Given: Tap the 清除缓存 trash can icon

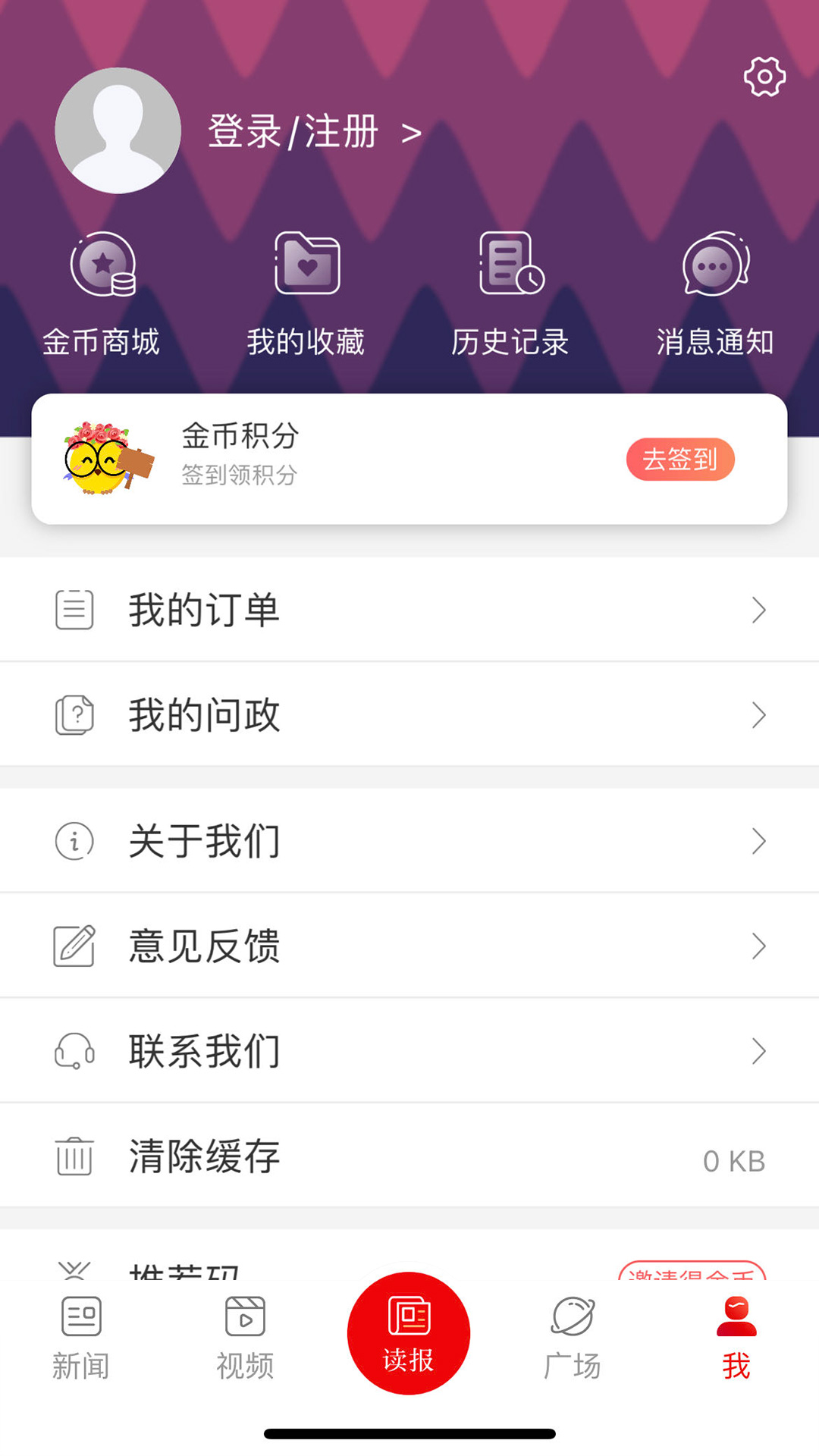Looking at the screenshot, I should (x=73, y=1156).
